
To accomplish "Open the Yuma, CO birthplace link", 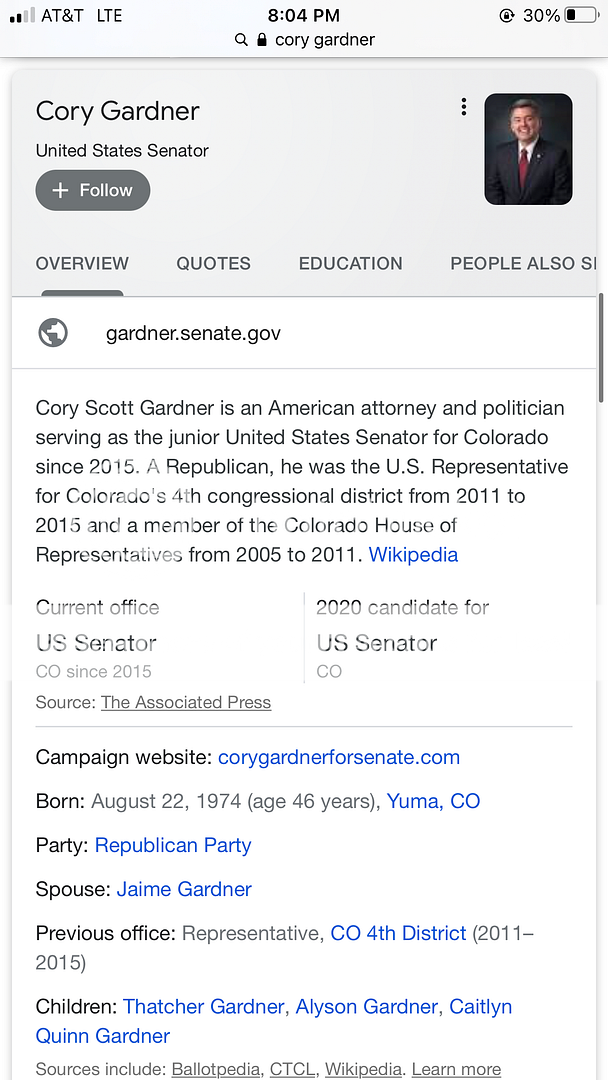I will (x=433, y=801).
